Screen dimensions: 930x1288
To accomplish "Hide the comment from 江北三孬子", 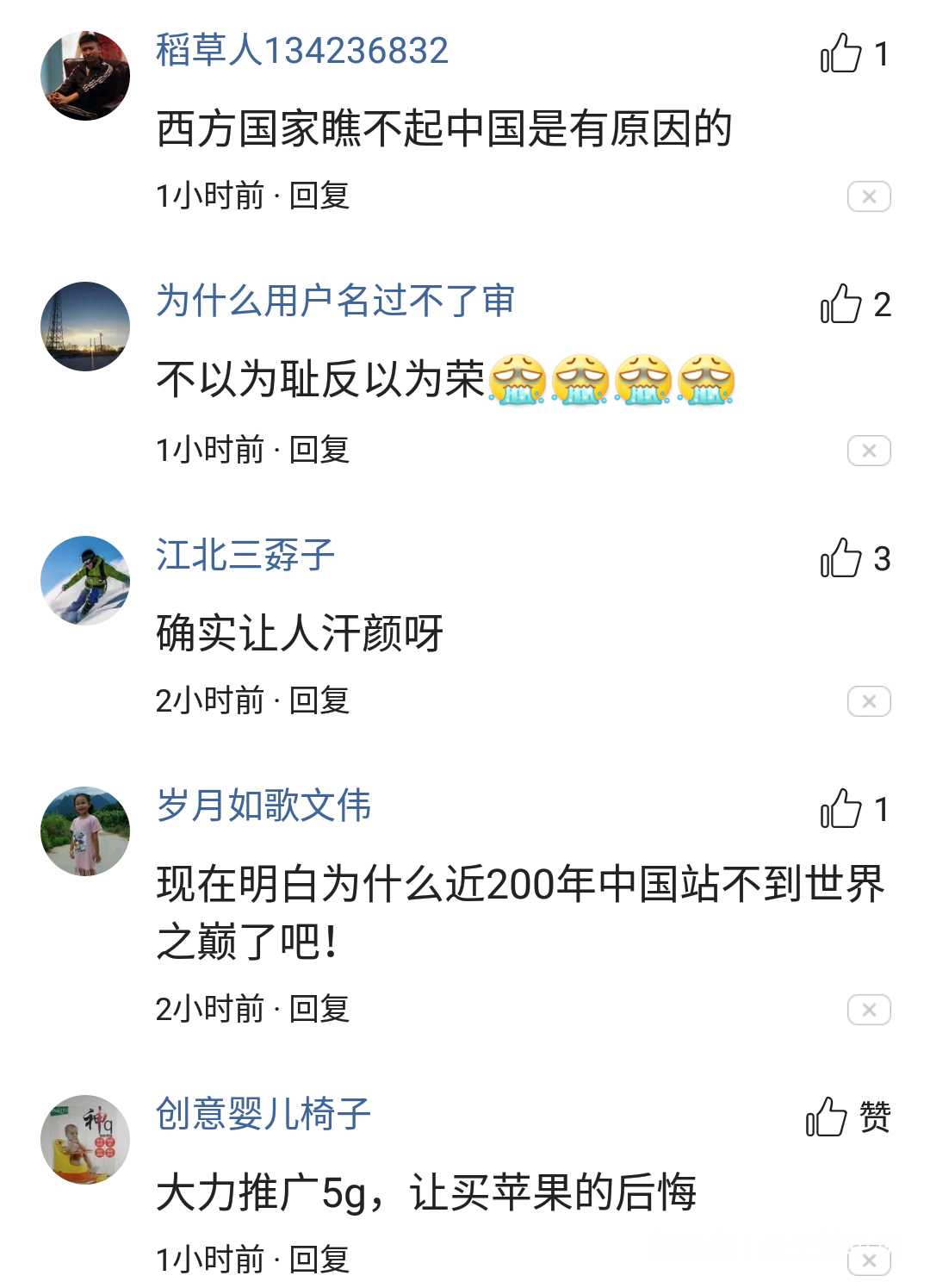I will (x=868, y=701).
